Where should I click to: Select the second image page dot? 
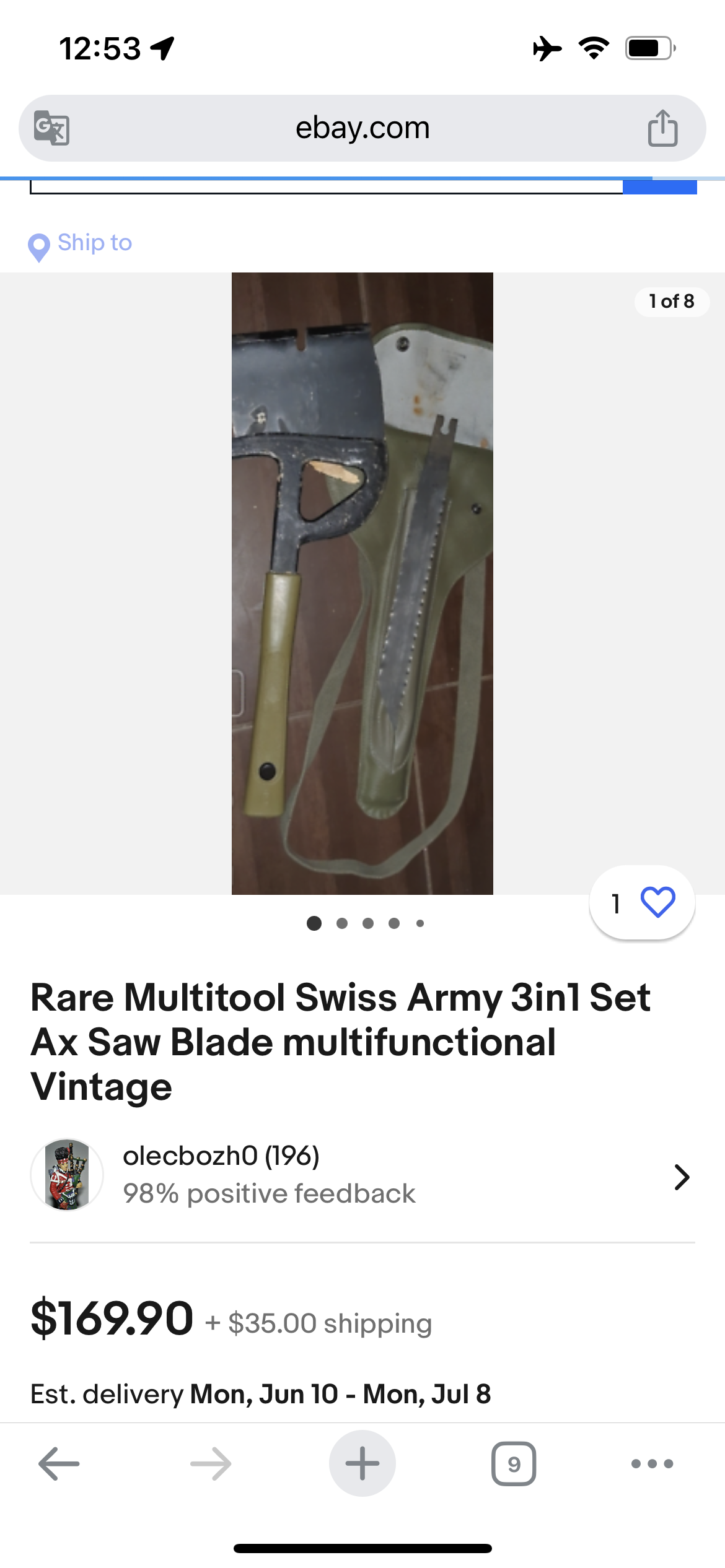[x=341, y=923]
